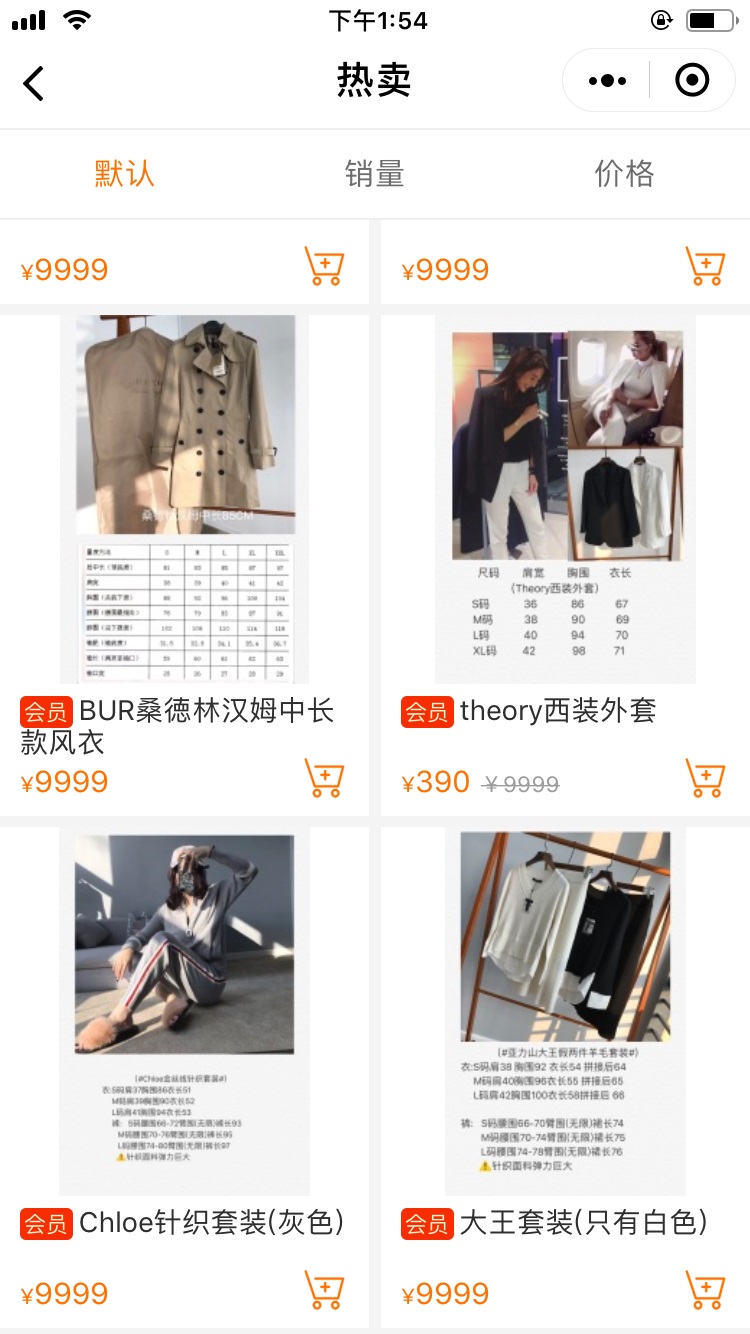Sort products by 价格
The width and height of the screenshot is (750, 1334).
click(x=624, y=173)
